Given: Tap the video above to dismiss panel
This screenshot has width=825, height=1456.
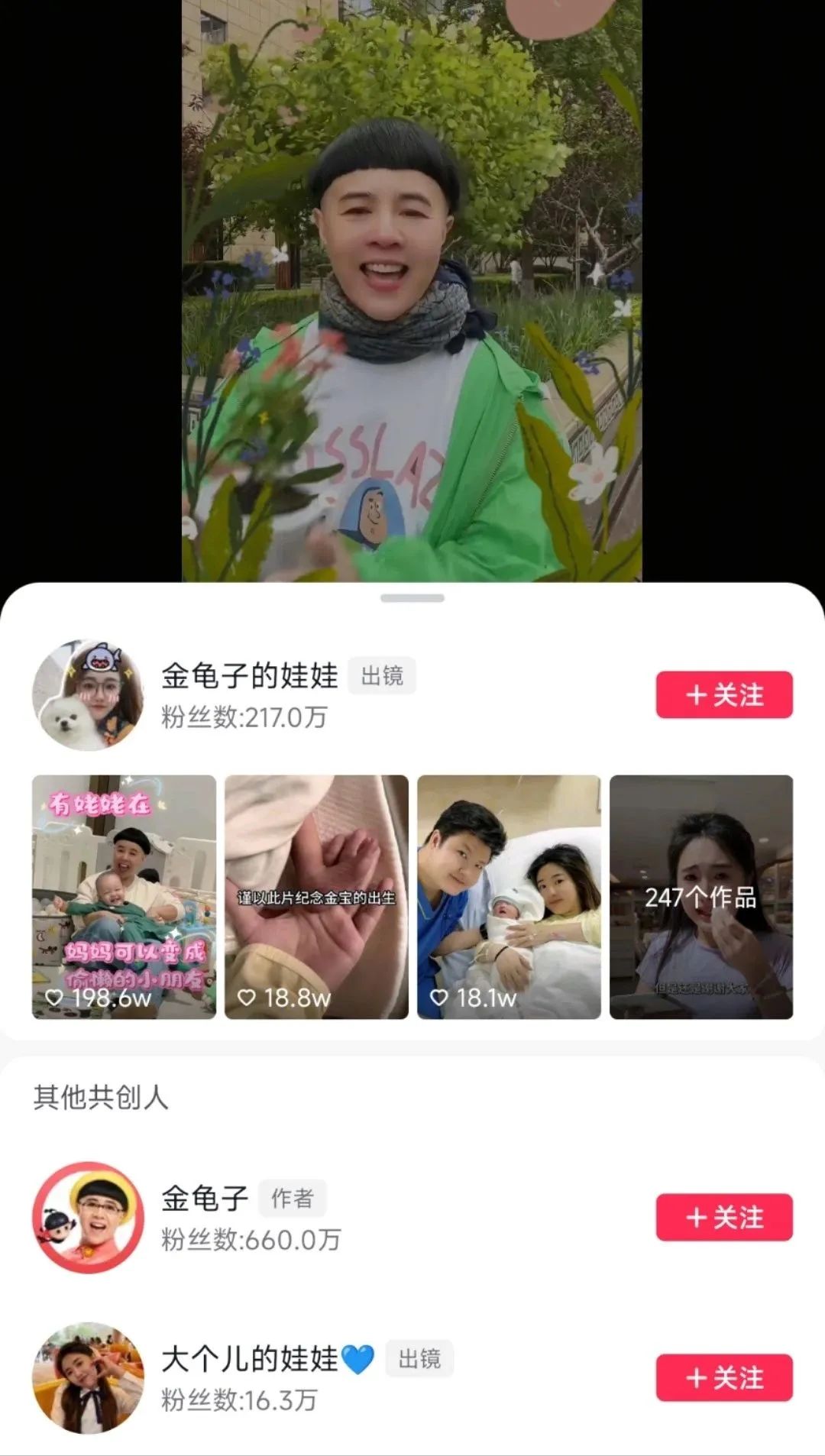Looking at the screenshot, I should pos(412,290).
